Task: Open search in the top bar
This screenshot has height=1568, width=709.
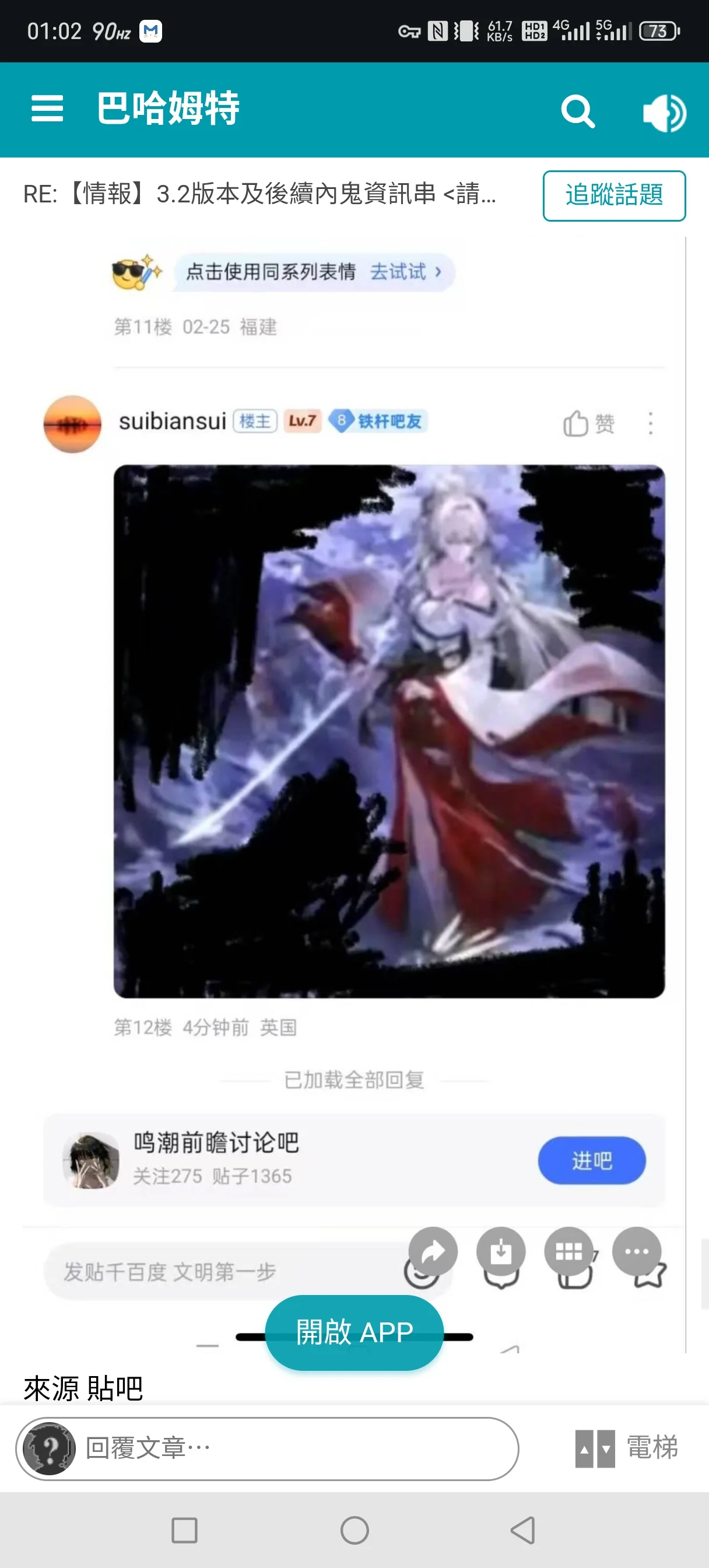Action: [577, 111]
